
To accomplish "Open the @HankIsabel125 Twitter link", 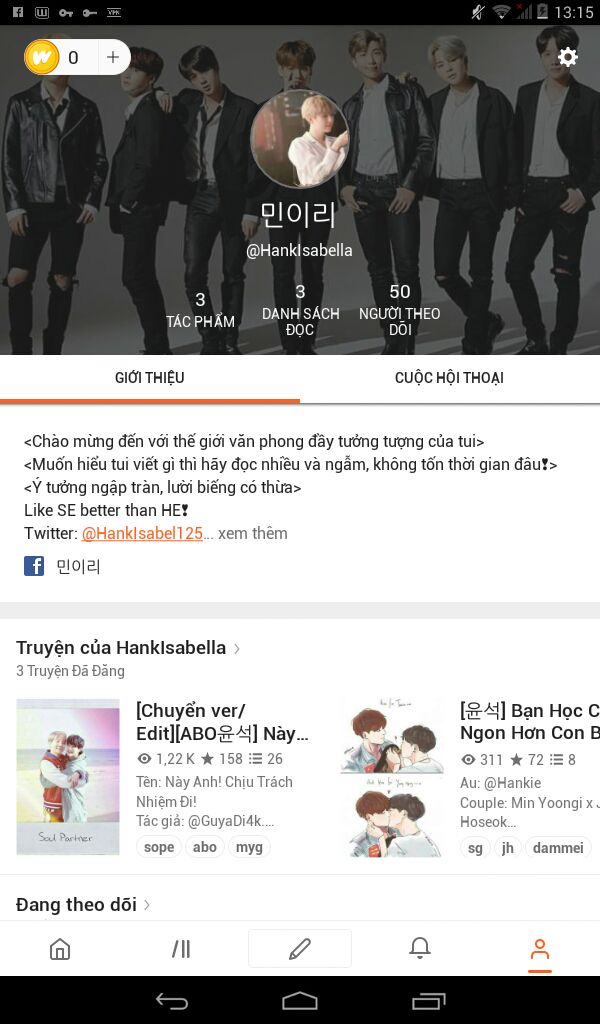I will click(x=142, y=534).
